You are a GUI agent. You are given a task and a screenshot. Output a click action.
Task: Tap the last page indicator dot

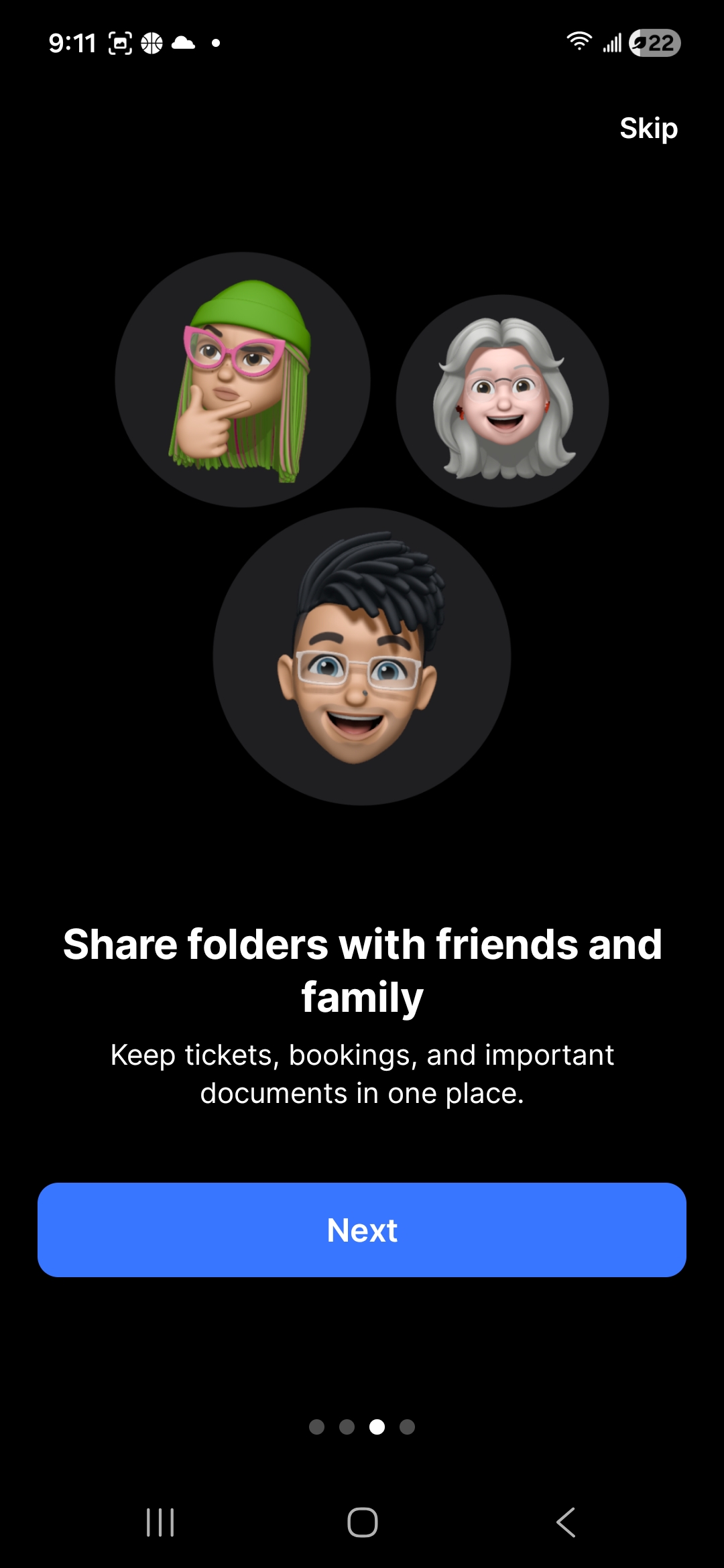(x=408, y=1427)
